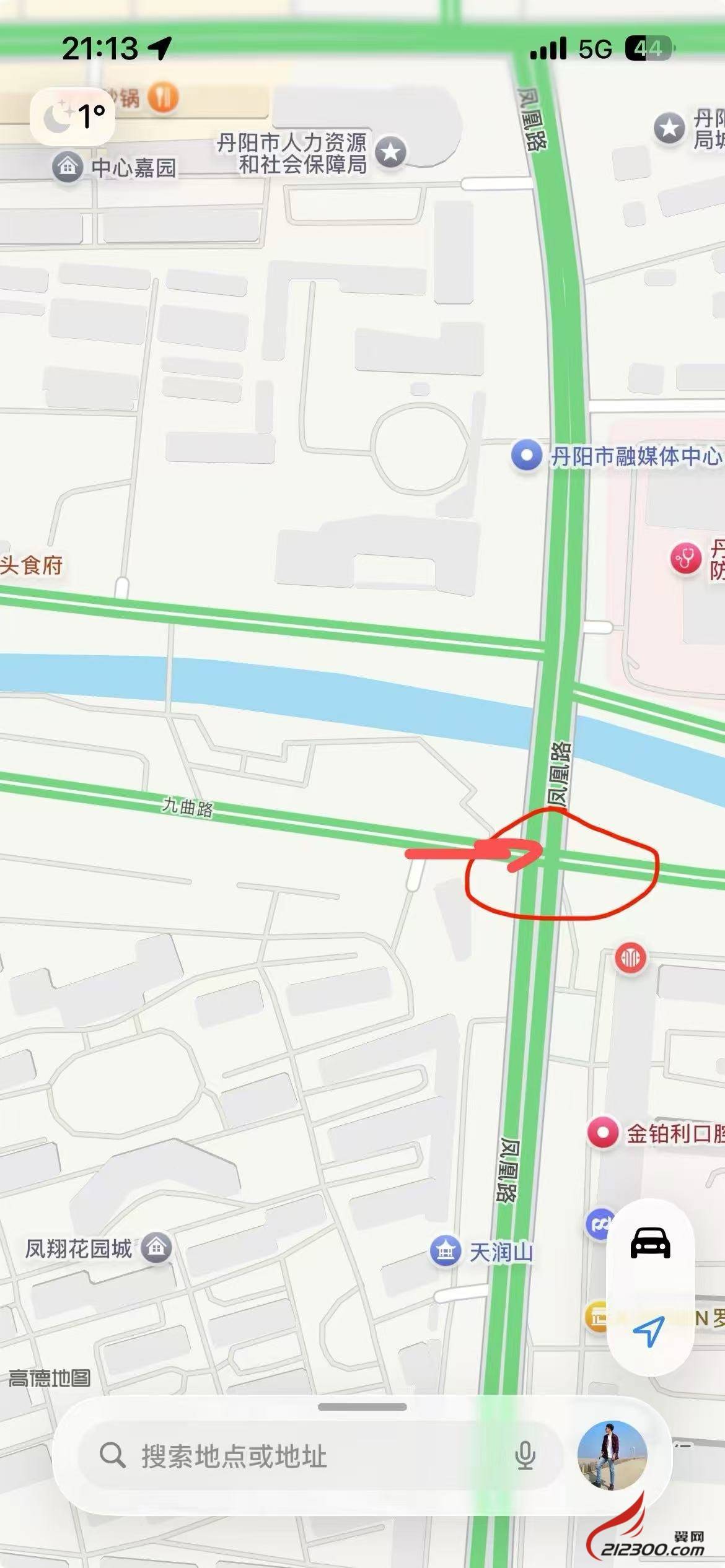Open the 凤翔花园城 residential marker

pos(156,1247)
